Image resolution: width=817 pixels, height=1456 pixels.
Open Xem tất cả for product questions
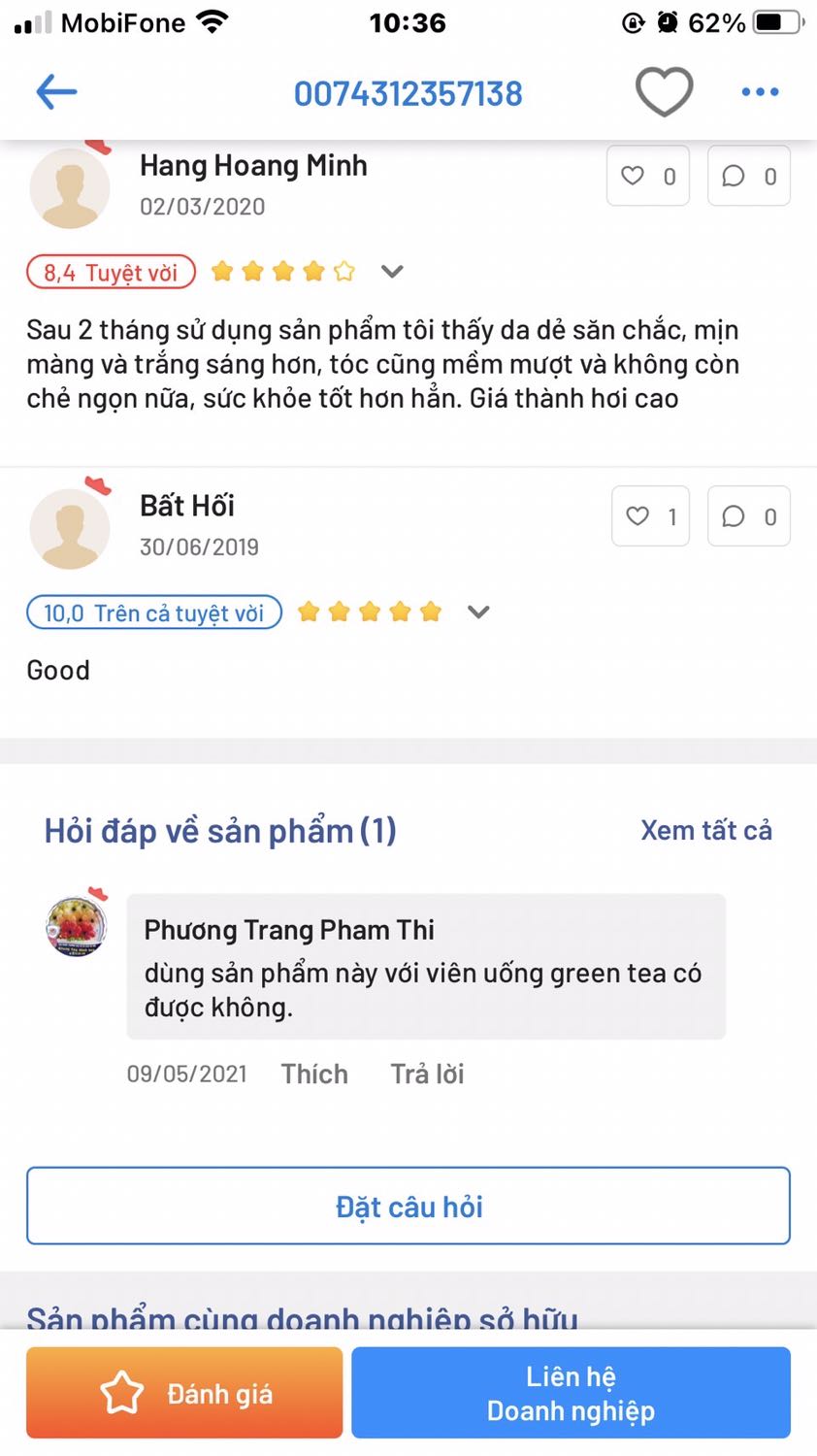(706, 830)
